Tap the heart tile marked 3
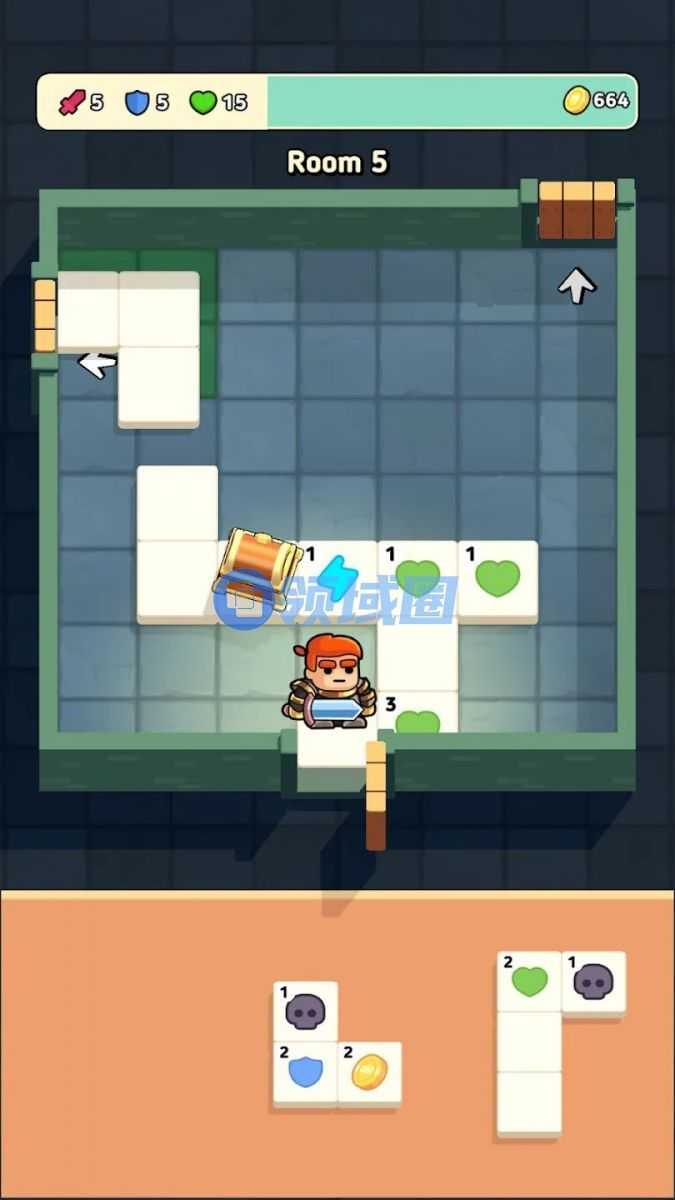The width and height of the screenshot is (675, 1200). point(417,715)
